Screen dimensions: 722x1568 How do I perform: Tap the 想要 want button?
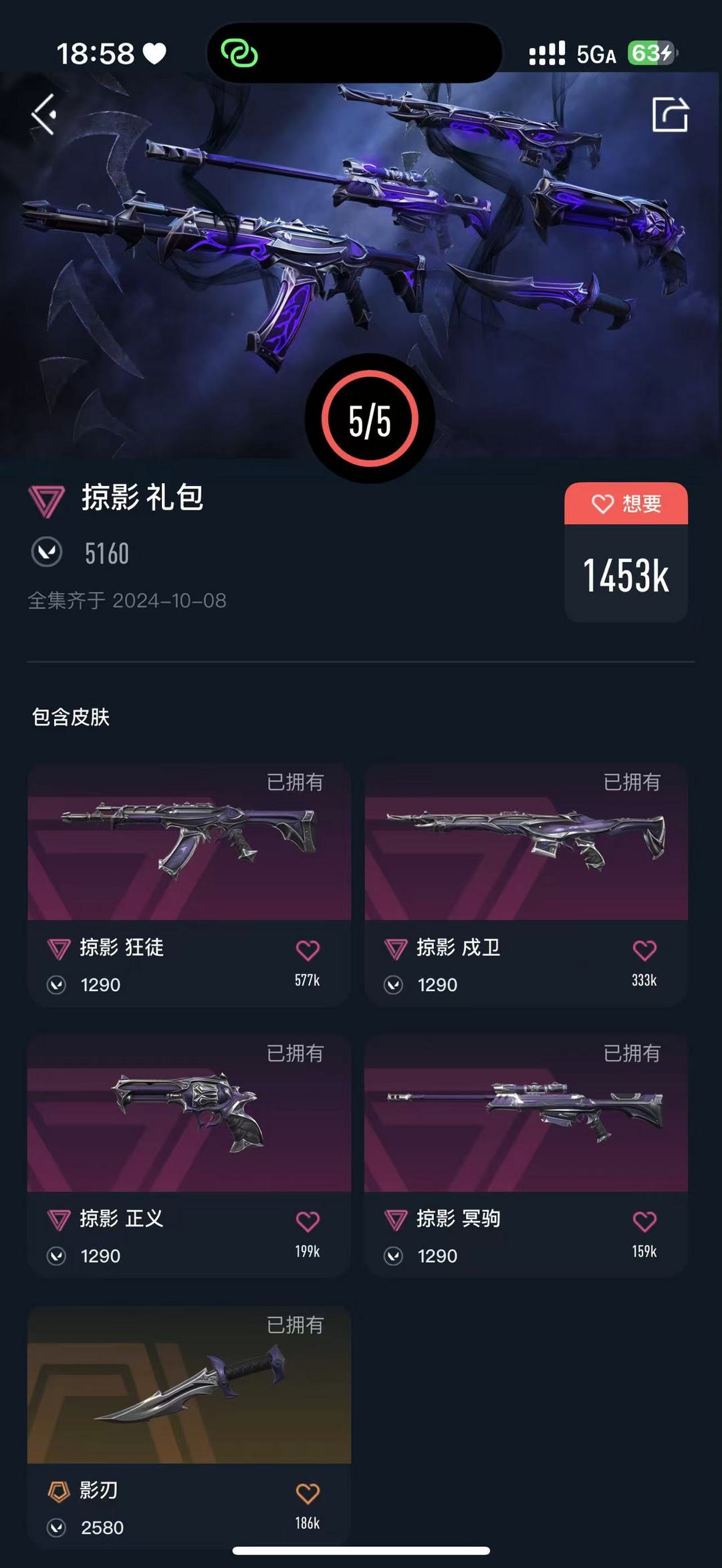(x=626, y=503)
